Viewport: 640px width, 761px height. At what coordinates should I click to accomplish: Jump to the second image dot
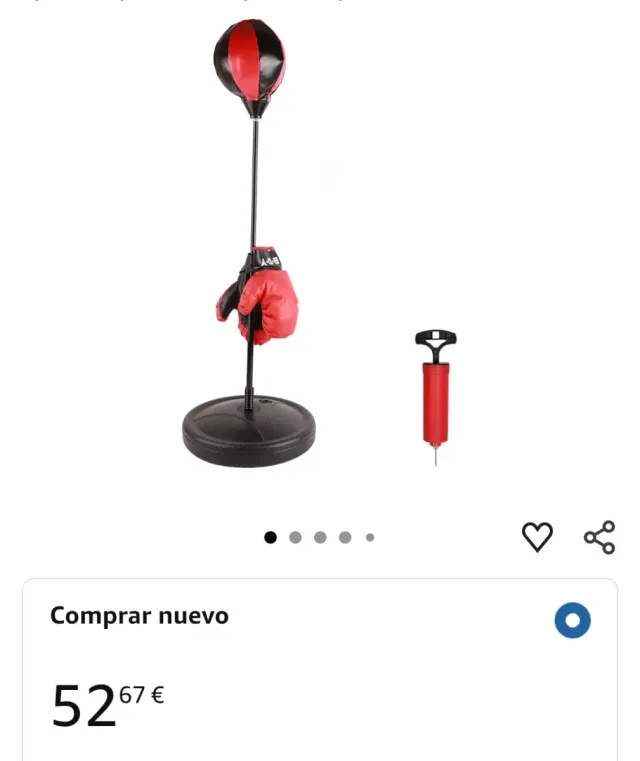[295, 537]
